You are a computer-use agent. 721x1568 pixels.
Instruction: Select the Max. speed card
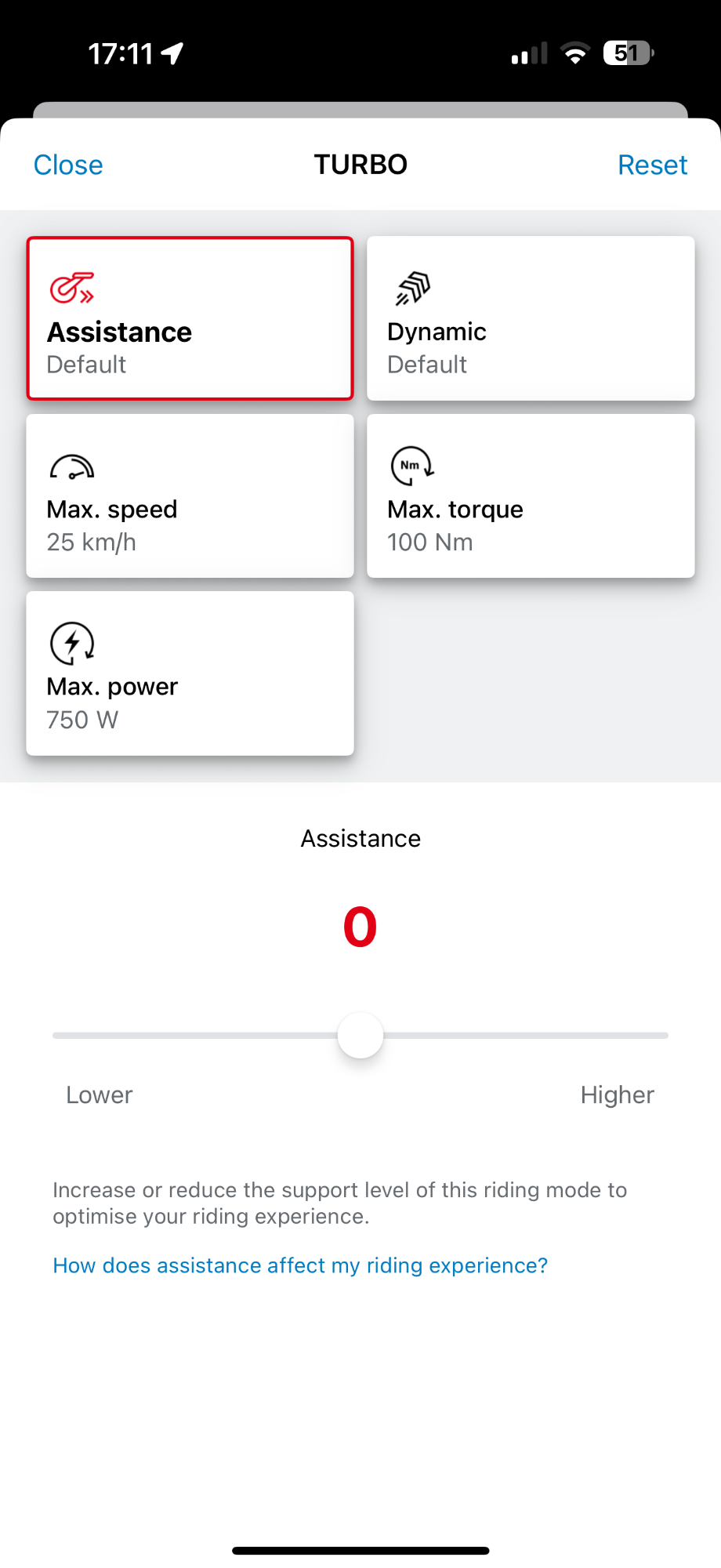190,496
